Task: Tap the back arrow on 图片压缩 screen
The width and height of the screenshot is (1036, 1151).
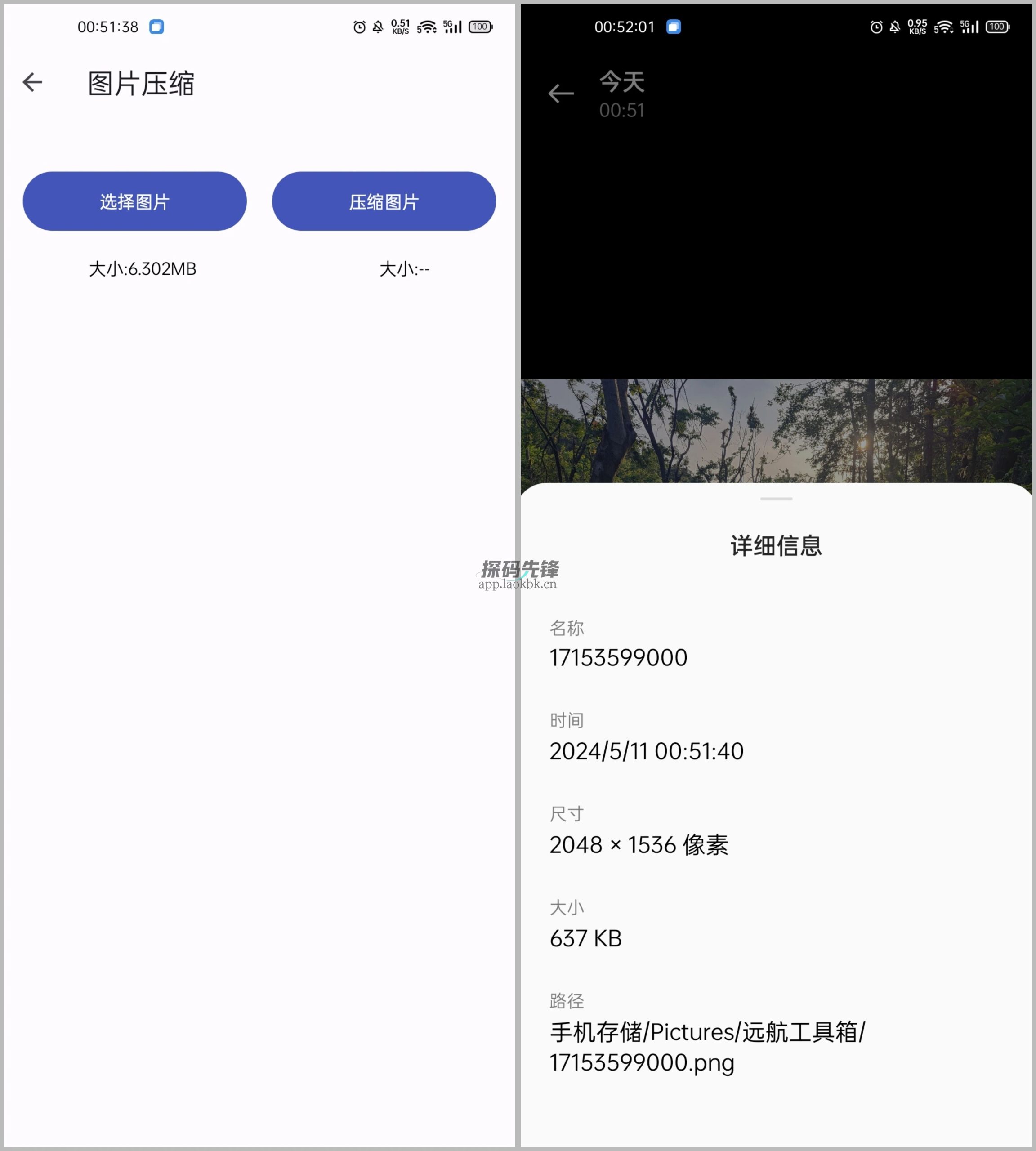Action: coord(32,82)
